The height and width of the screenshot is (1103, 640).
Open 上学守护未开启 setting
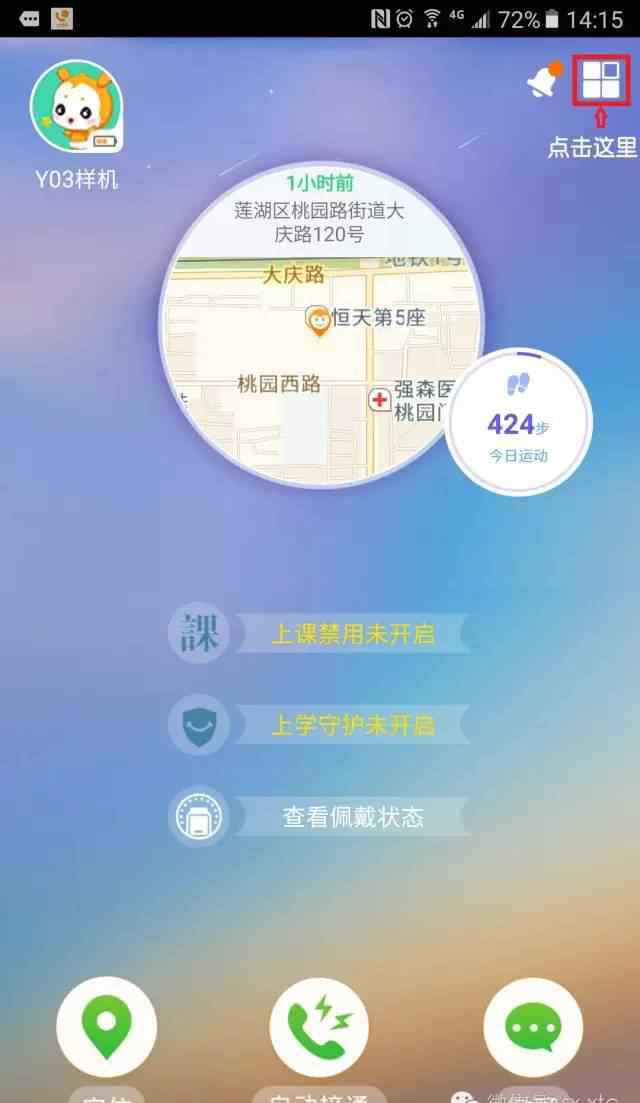coord(319,725)
